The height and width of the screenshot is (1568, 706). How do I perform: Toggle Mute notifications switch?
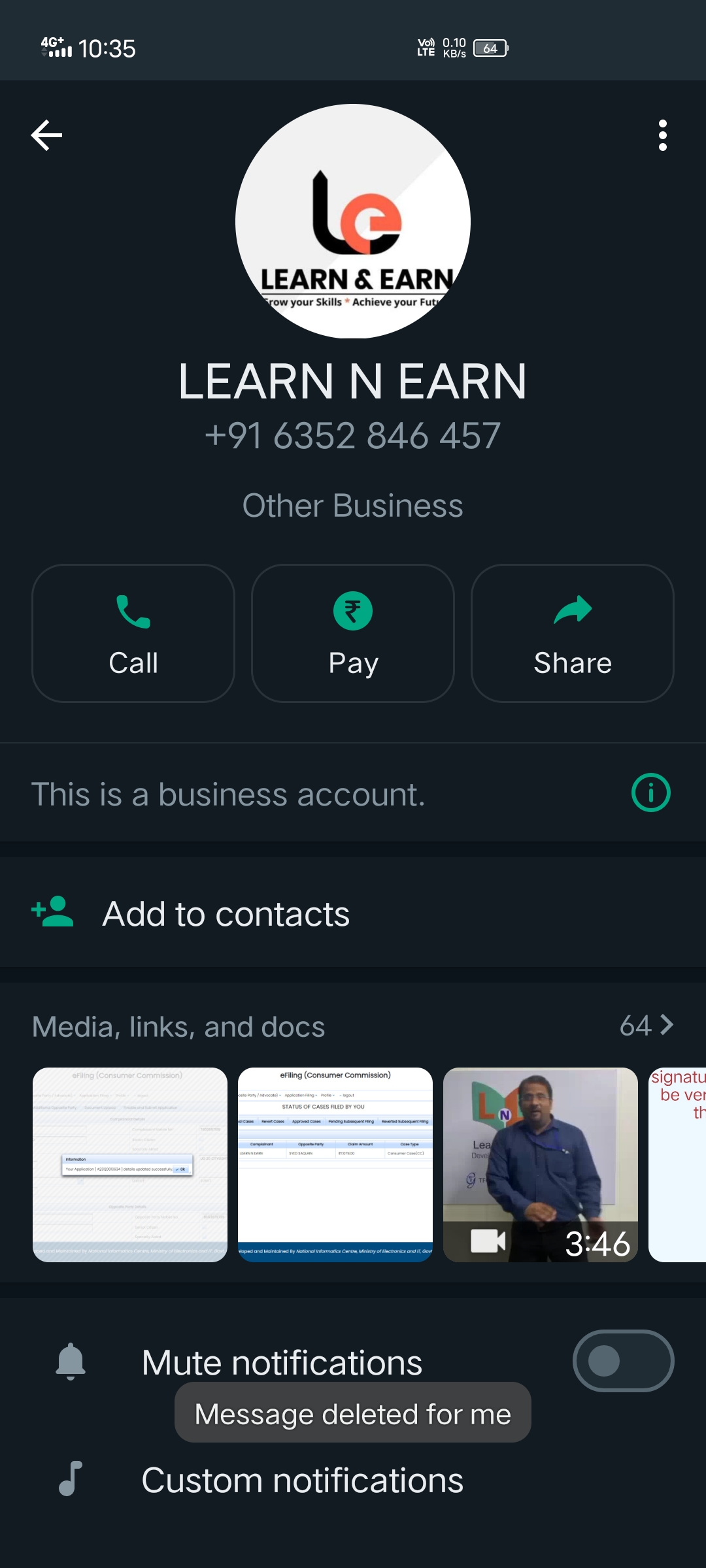point(623,1361)
